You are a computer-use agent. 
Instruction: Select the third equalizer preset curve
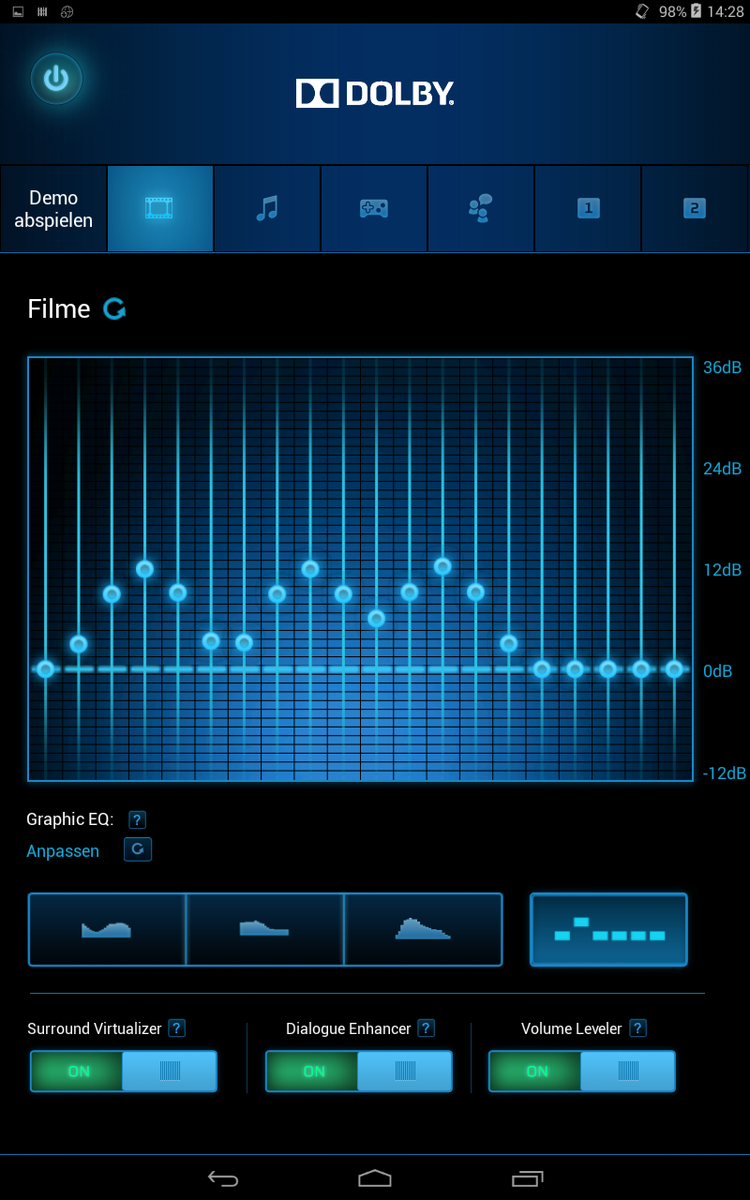(423, 930)
